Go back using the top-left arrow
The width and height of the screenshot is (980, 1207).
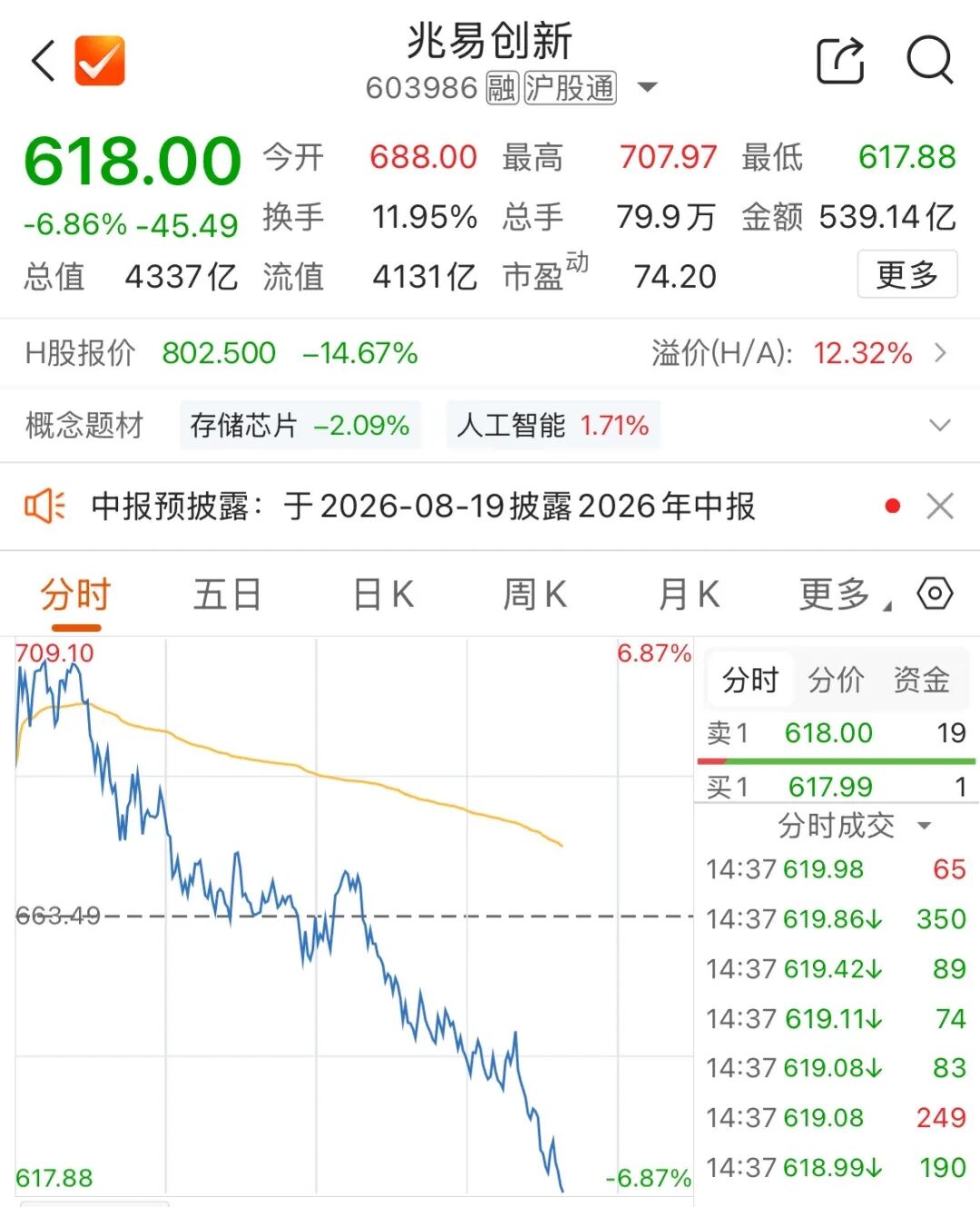coord(43,62)
